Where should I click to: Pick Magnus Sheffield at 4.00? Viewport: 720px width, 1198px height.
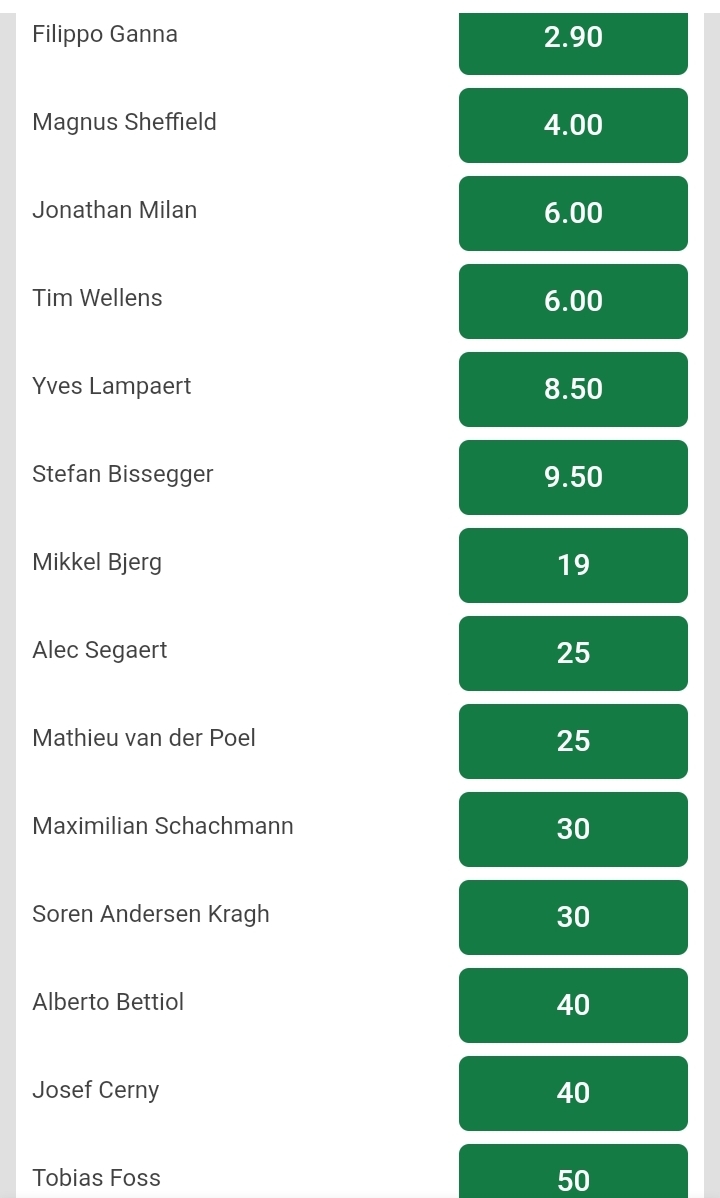point(573,125)
